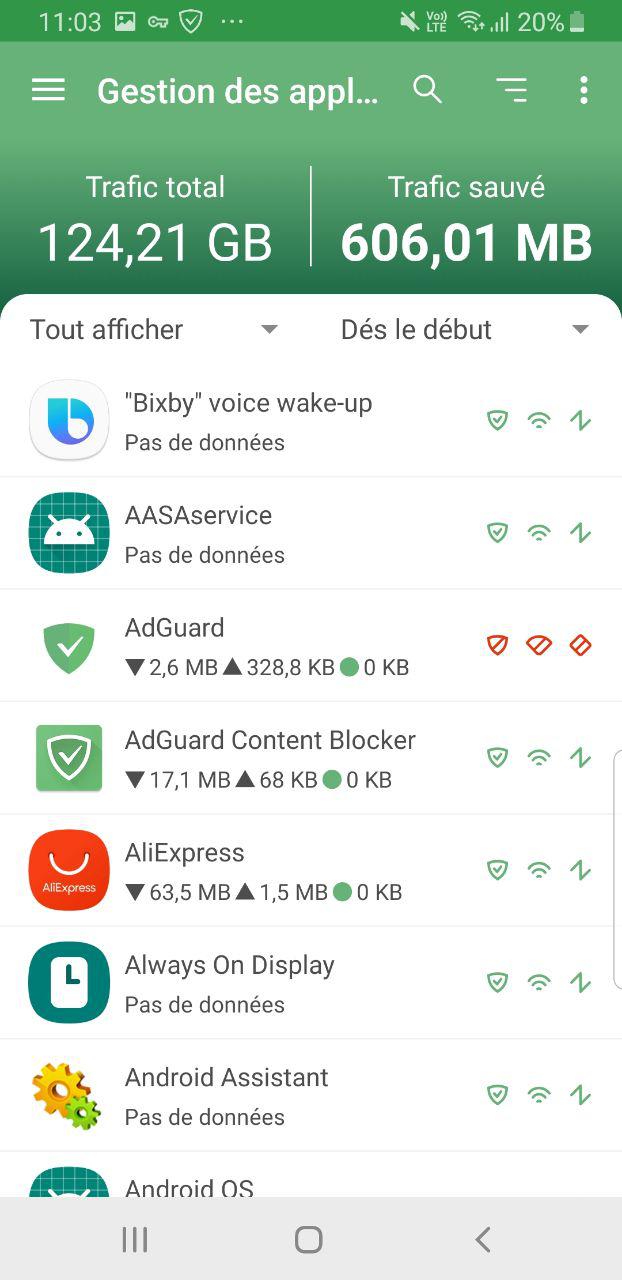Search the apps list
622x1280 pixels.
pos(427,90)
